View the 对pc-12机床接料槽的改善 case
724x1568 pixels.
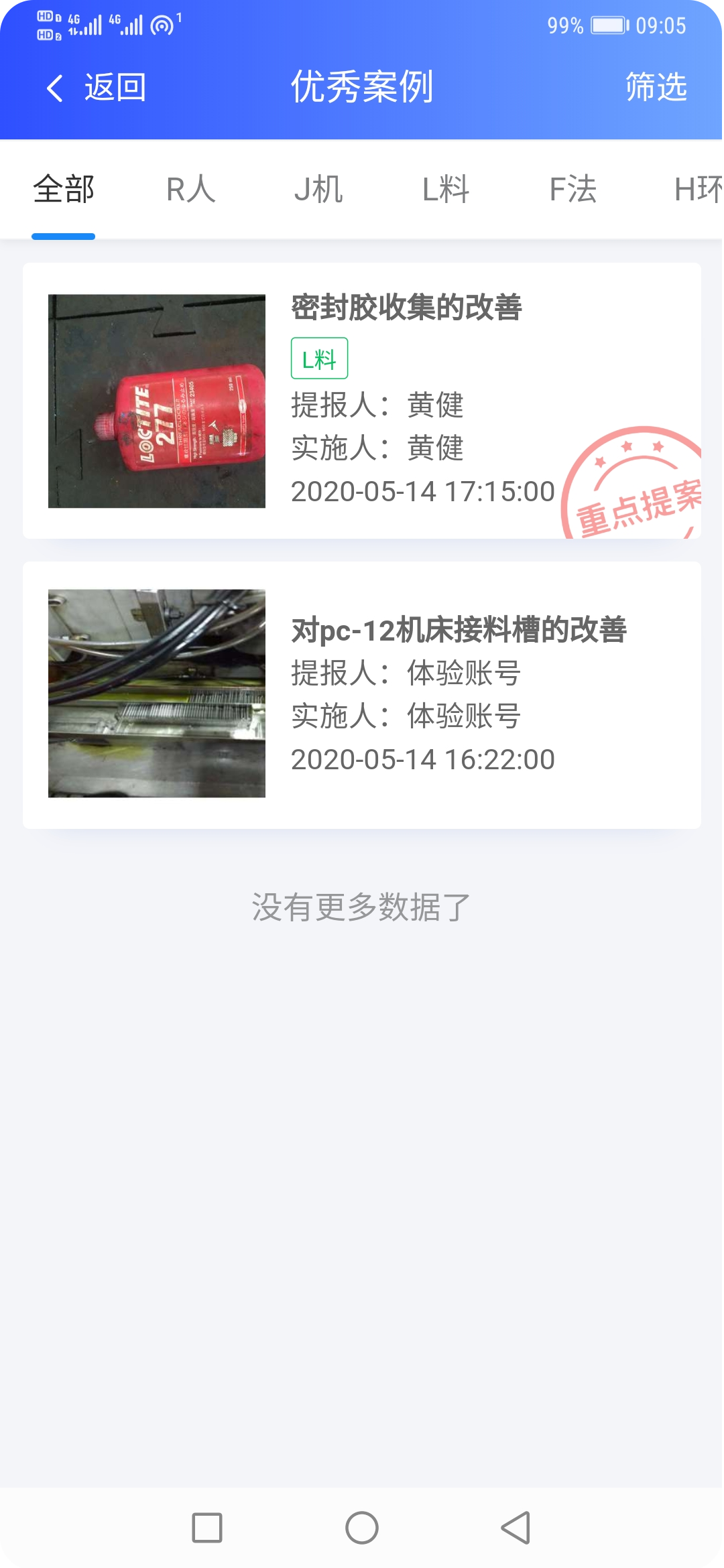pyautogui.click(x=362, y=695)
